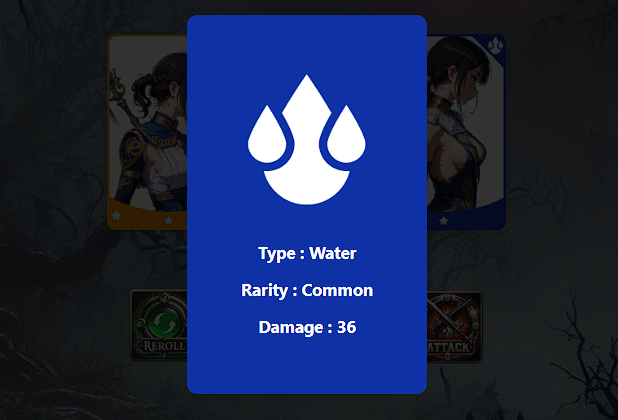Tap the Reroll button
The image size is (618, 420).
coord(159,325)
